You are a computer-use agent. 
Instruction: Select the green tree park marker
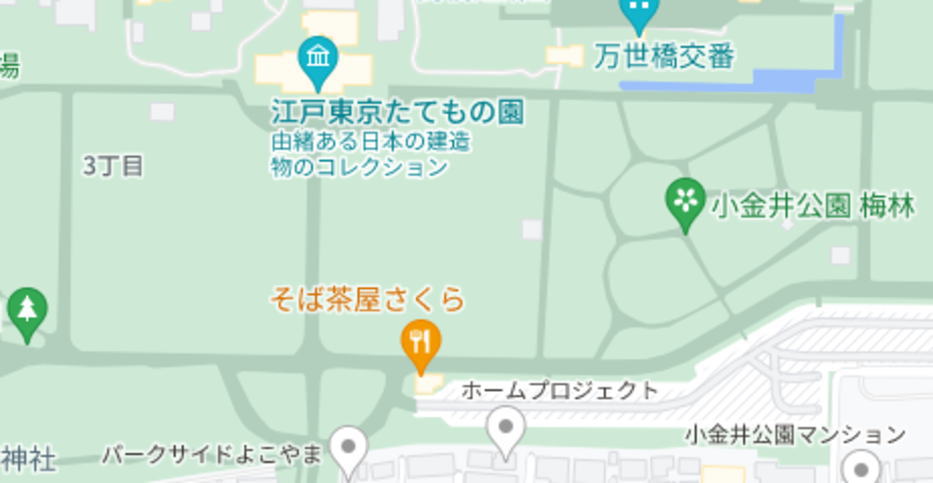coord(27,311)
